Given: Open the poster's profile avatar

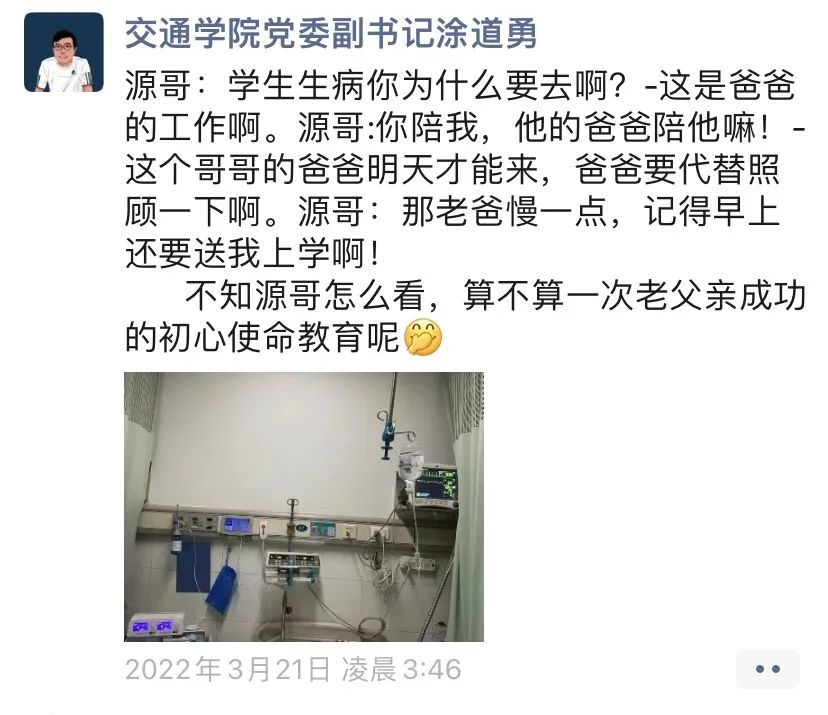Looking at the screenshot, I should [63, 52].
